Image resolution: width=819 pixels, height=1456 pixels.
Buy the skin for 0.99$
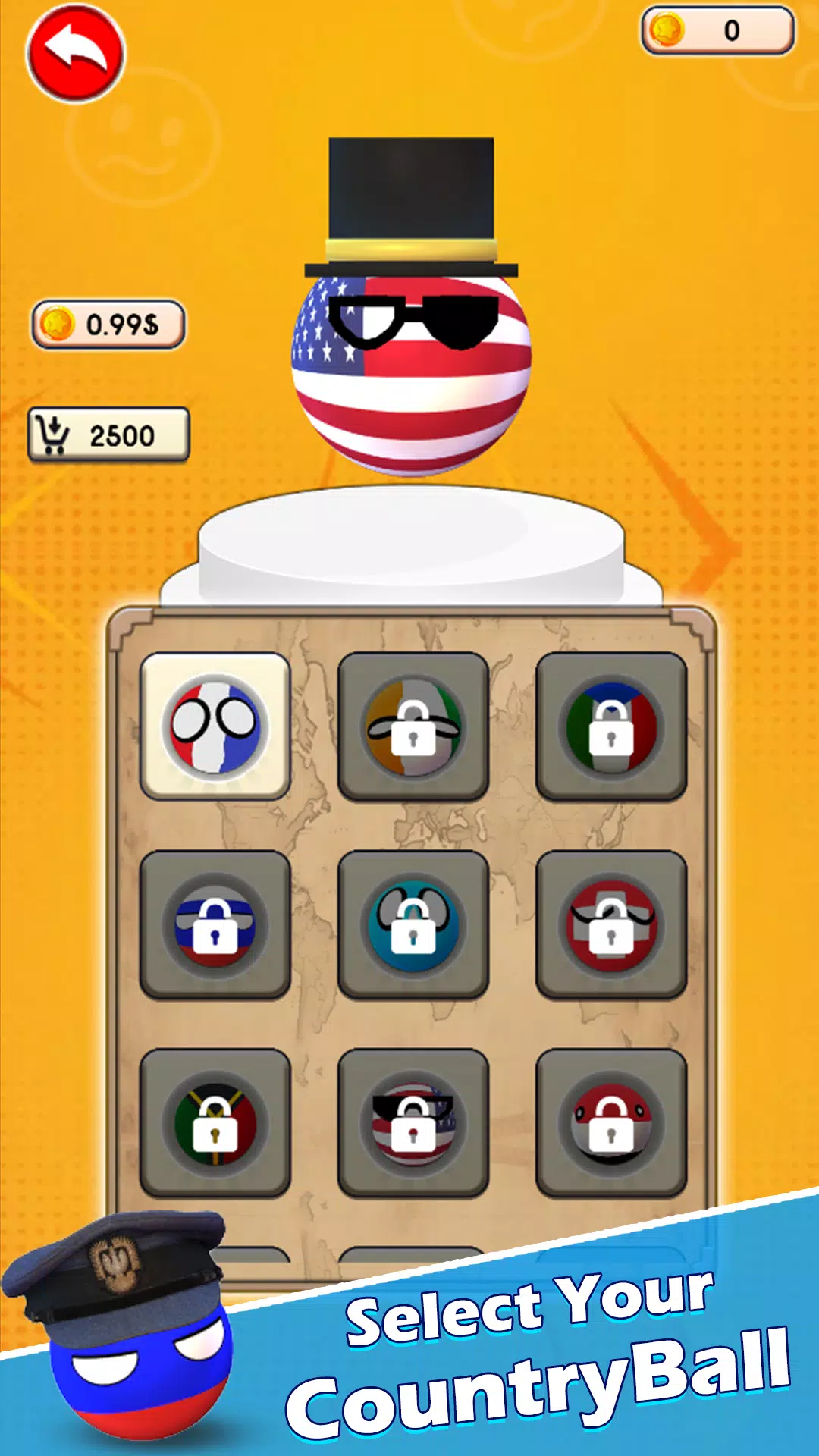pos(108,325)
